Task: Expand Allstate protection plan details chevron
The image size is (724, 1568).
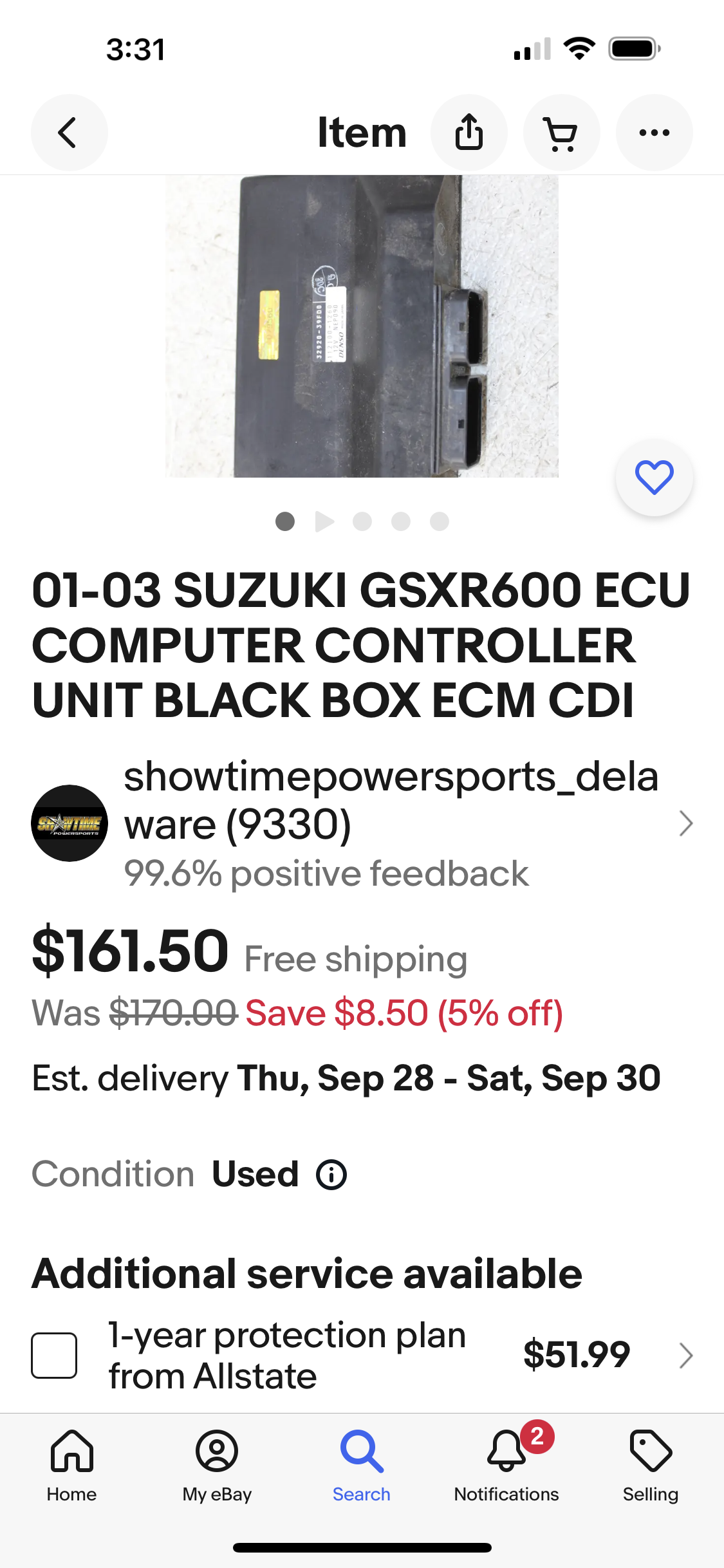Action: point(686,1355)
